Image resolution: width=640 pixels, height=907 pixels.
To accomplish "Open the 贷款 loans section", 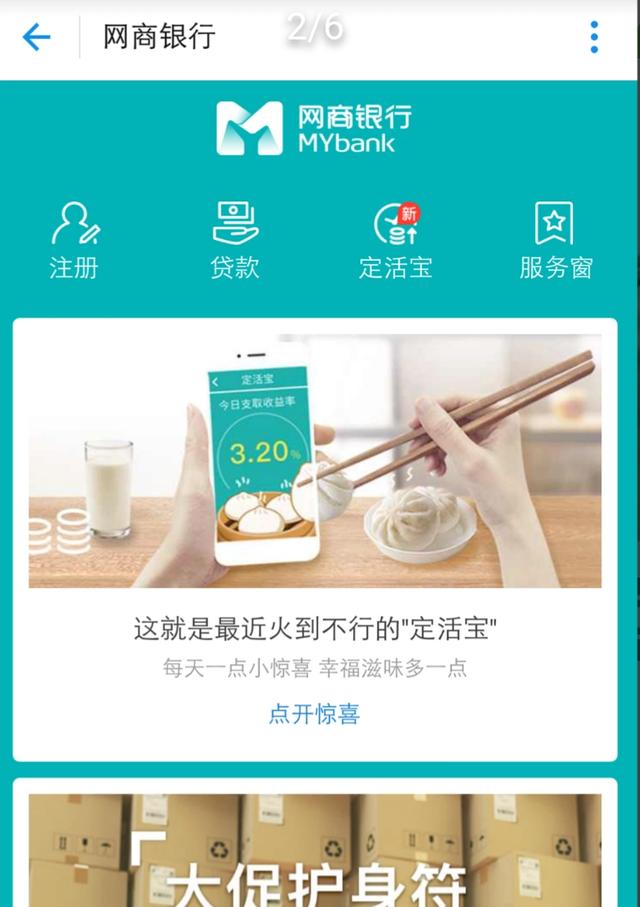I will pyautogui.click(x=235, y=241).
